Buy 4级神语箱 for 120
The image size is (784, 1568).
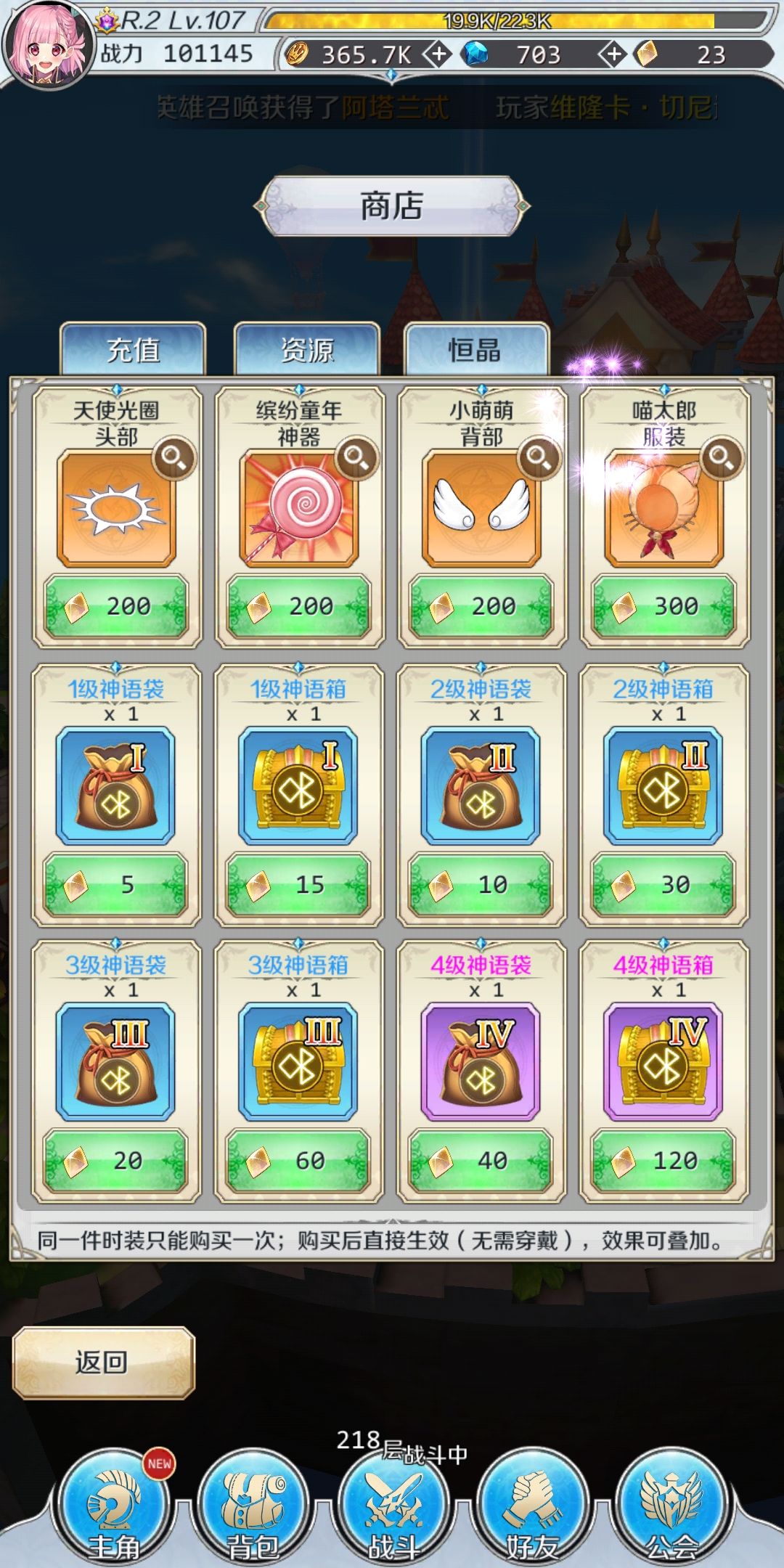pos(663,1160)
